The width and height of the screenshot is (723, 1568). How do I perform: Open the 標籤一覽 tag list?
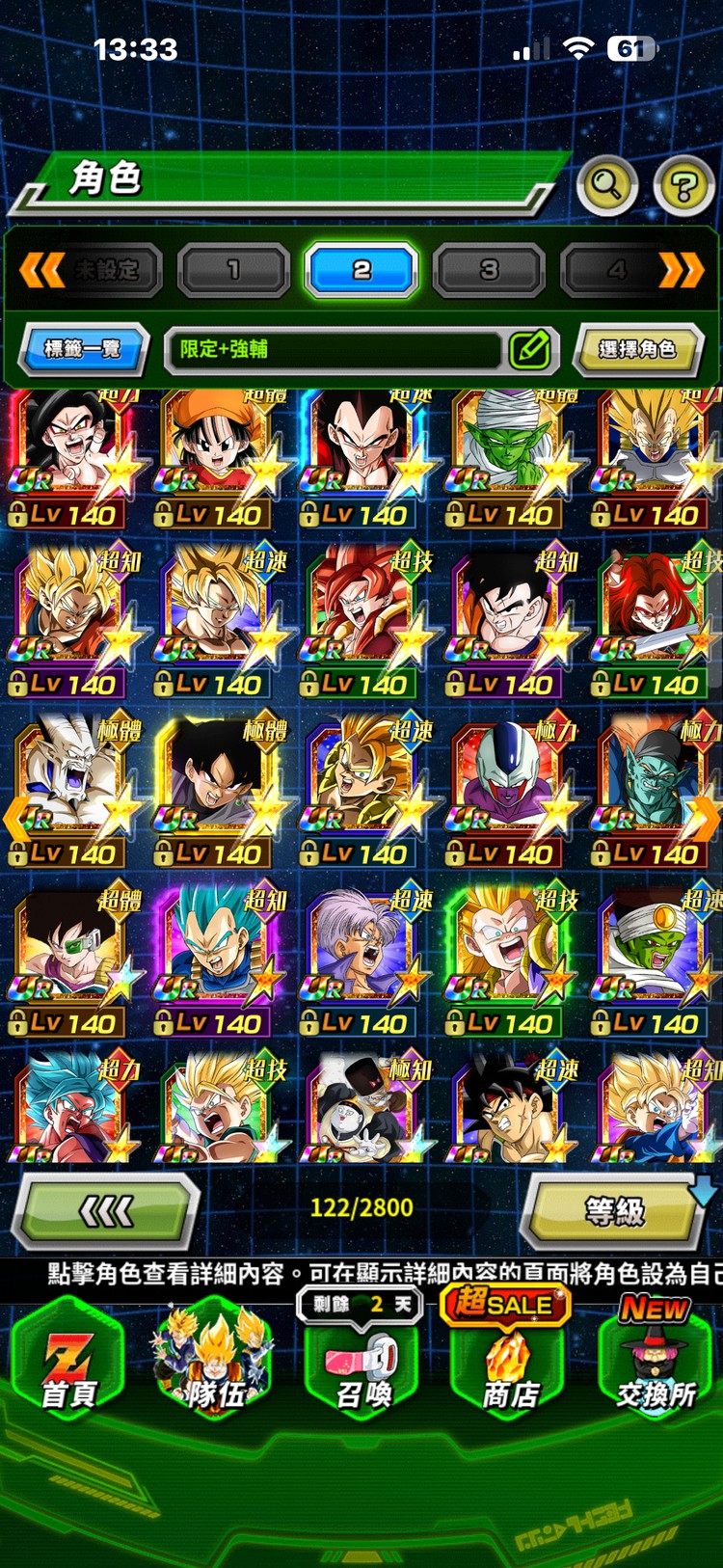click(x=84, y=349)
